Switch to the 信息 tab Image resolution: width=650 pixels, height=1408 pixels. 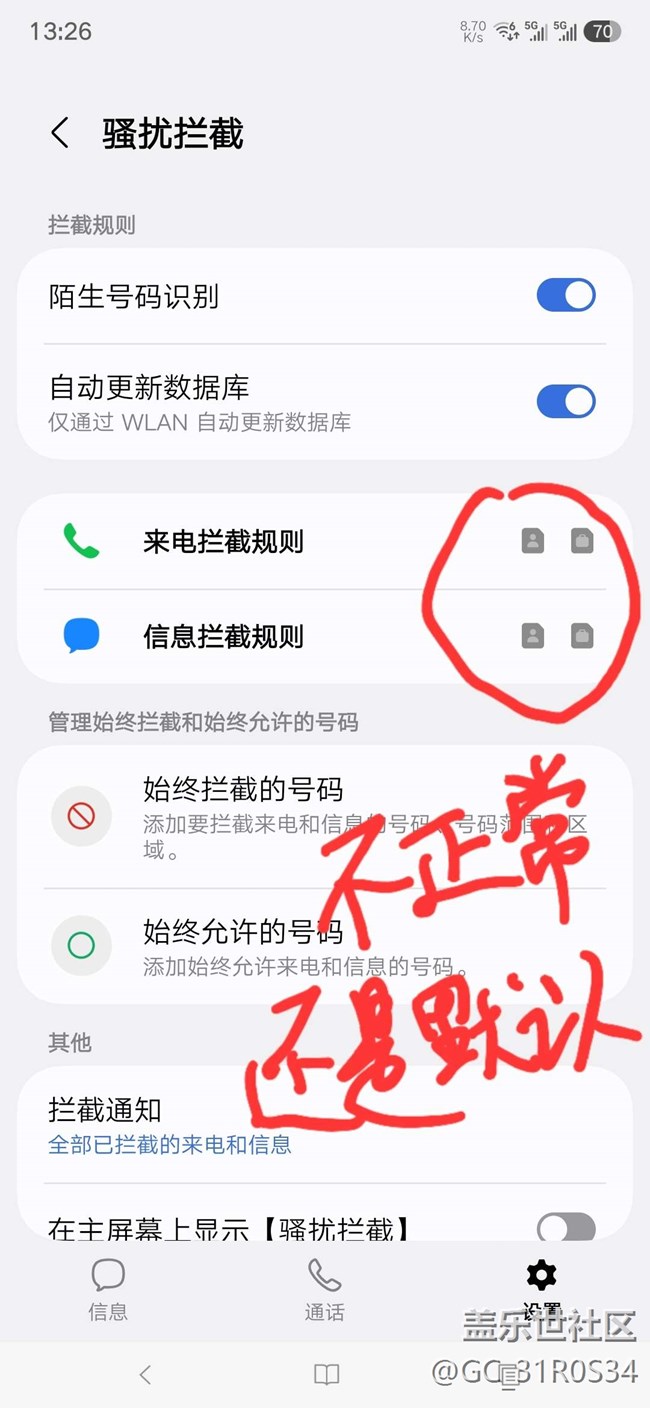coord(108,1289)
